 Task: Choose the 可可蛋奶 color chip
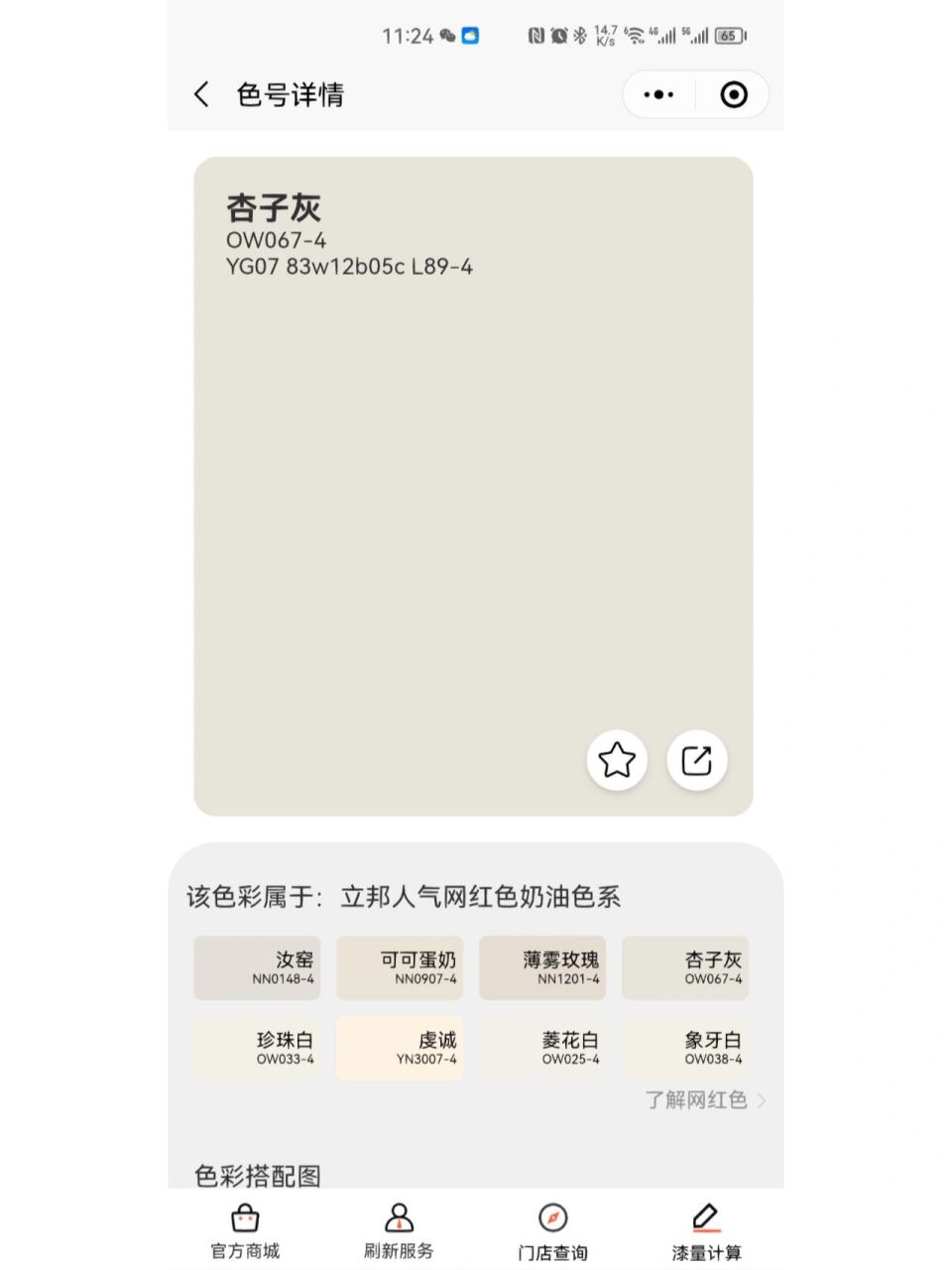[400, 966]
